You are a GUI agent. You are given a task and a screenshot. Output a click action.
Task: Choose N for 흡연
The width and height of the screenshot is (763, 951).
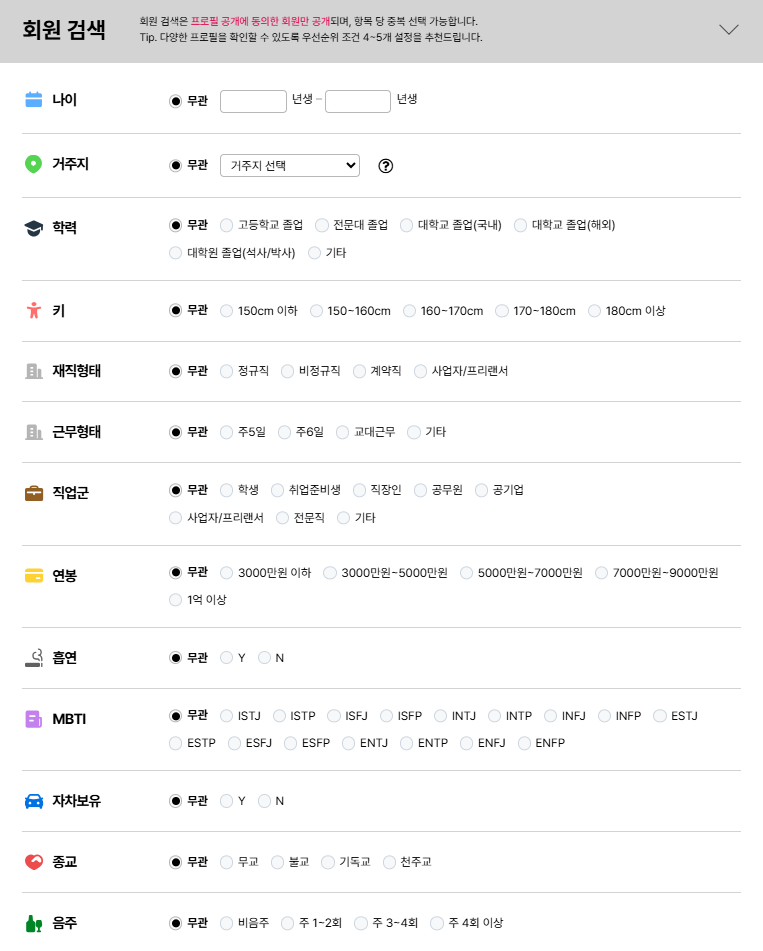point(265,658)
